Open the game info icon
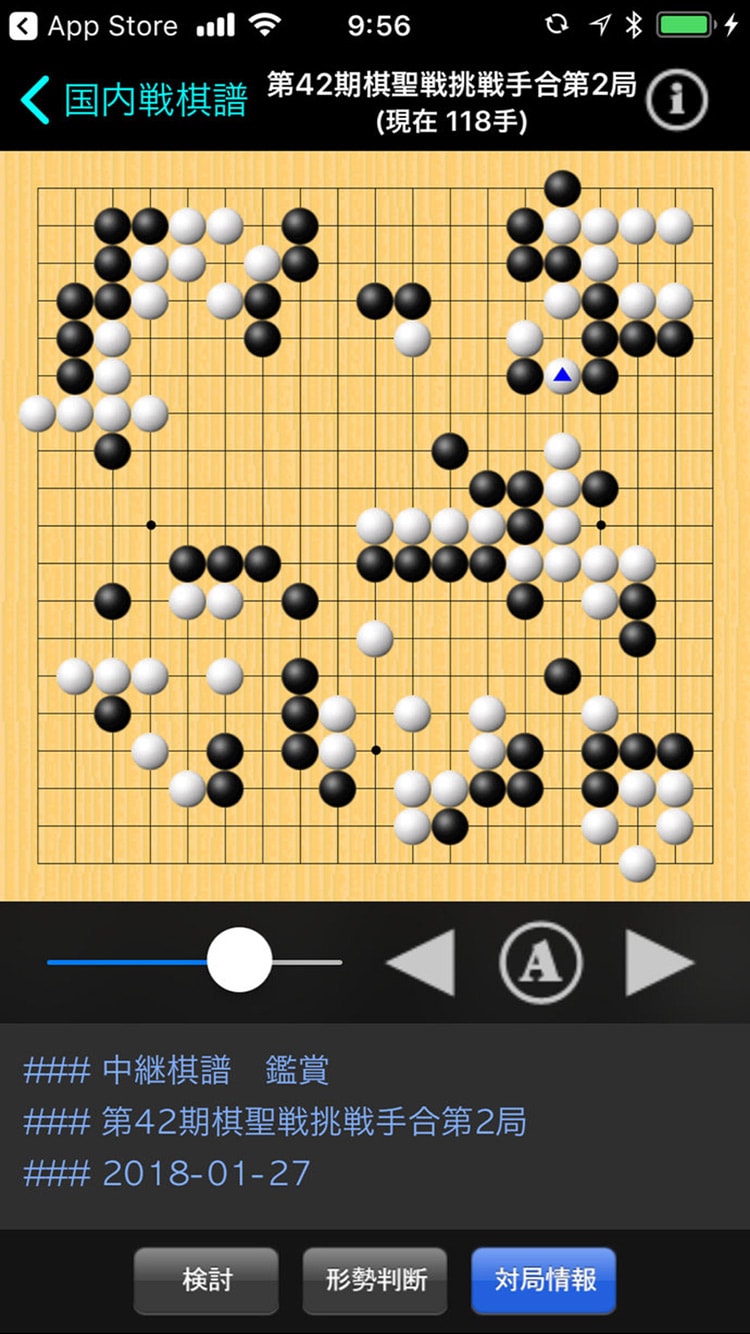This screenshot has width=750, height=1334. pyautogui.click(x=677, y=99)
